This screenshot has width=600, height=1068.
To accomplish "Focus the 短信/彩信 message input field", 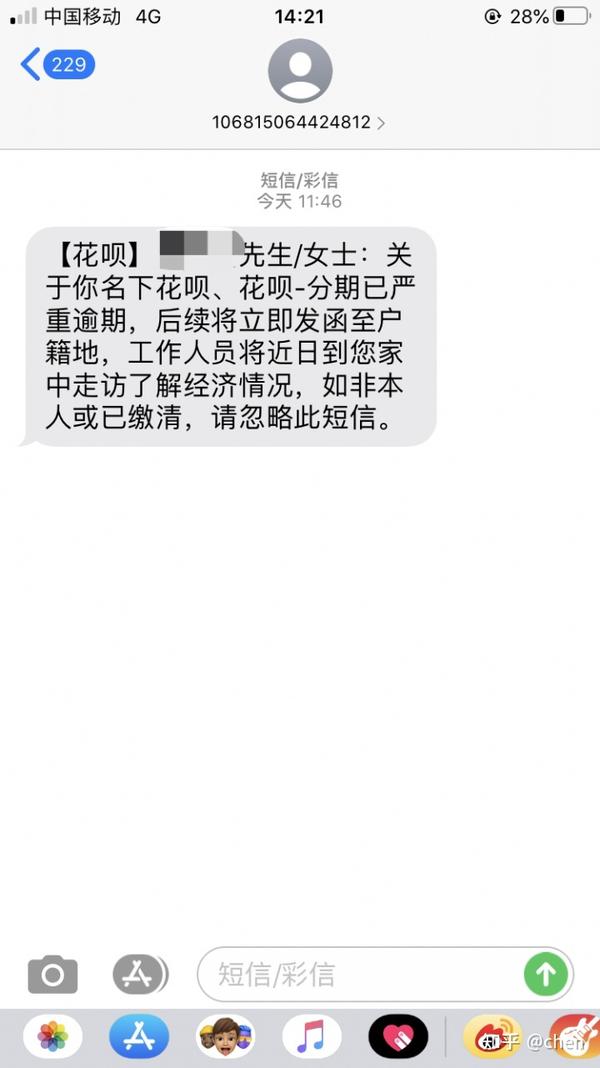I will click(365, 974).
